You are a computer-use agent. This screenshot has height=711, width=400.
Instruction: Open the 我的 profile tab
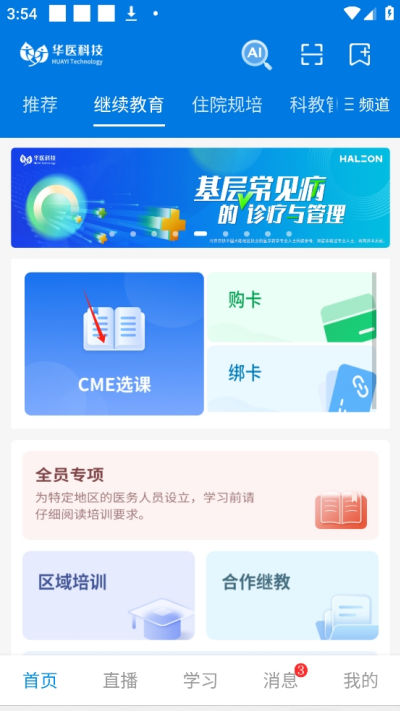tap(361, 681)
